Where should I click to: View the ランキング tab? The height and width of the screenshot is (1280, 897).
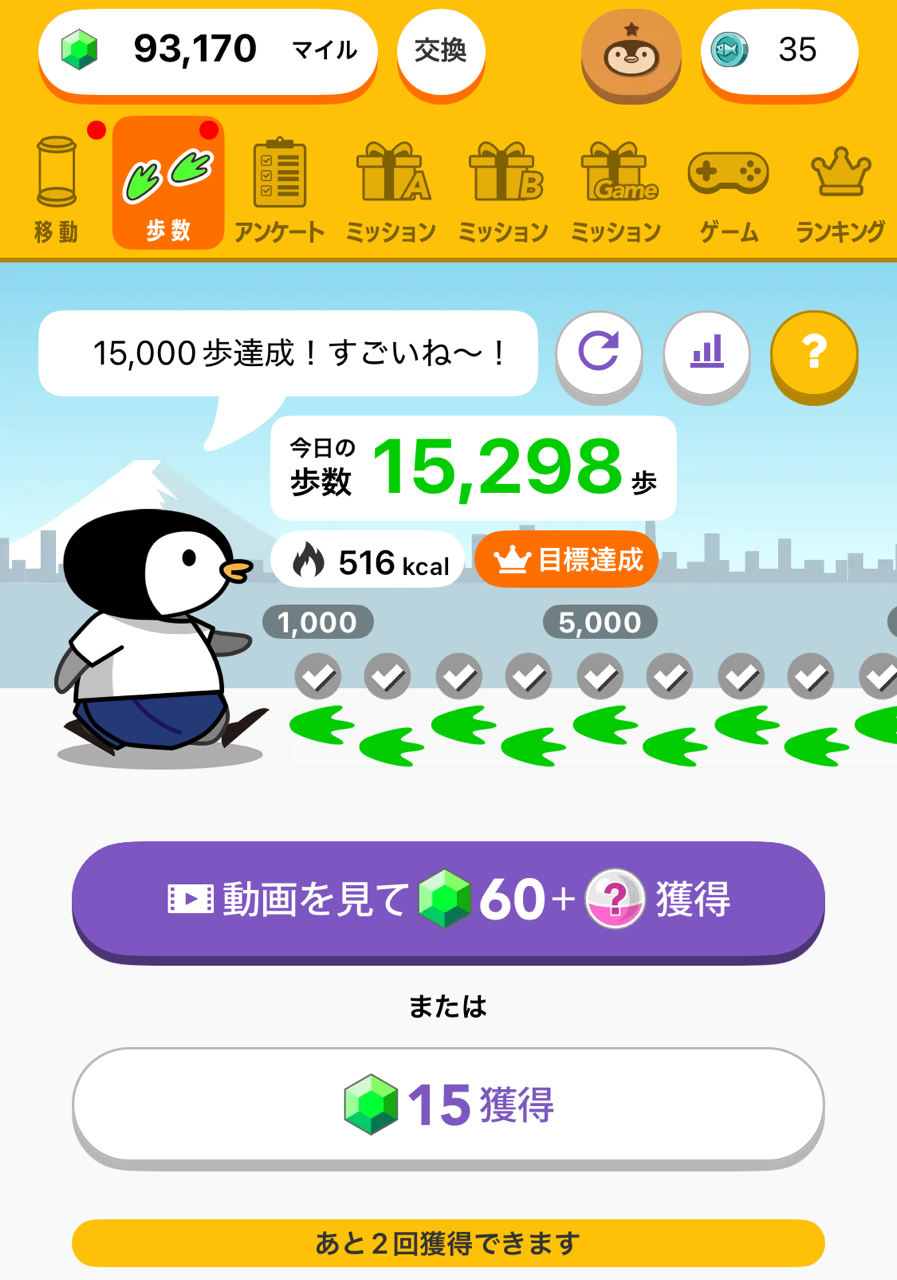(840, 188)
